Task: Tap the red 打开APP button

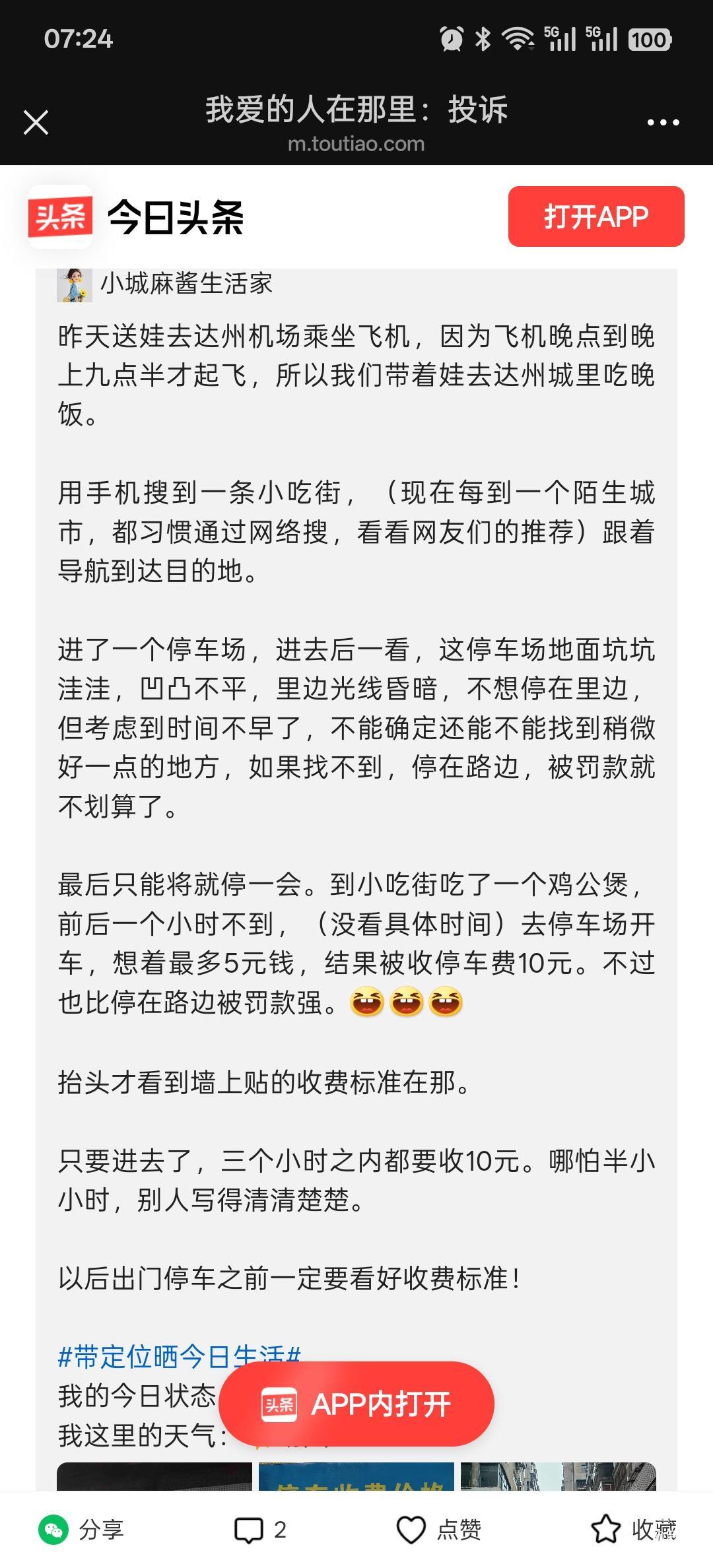Action: pyautogui.click(x=595, y=216)
